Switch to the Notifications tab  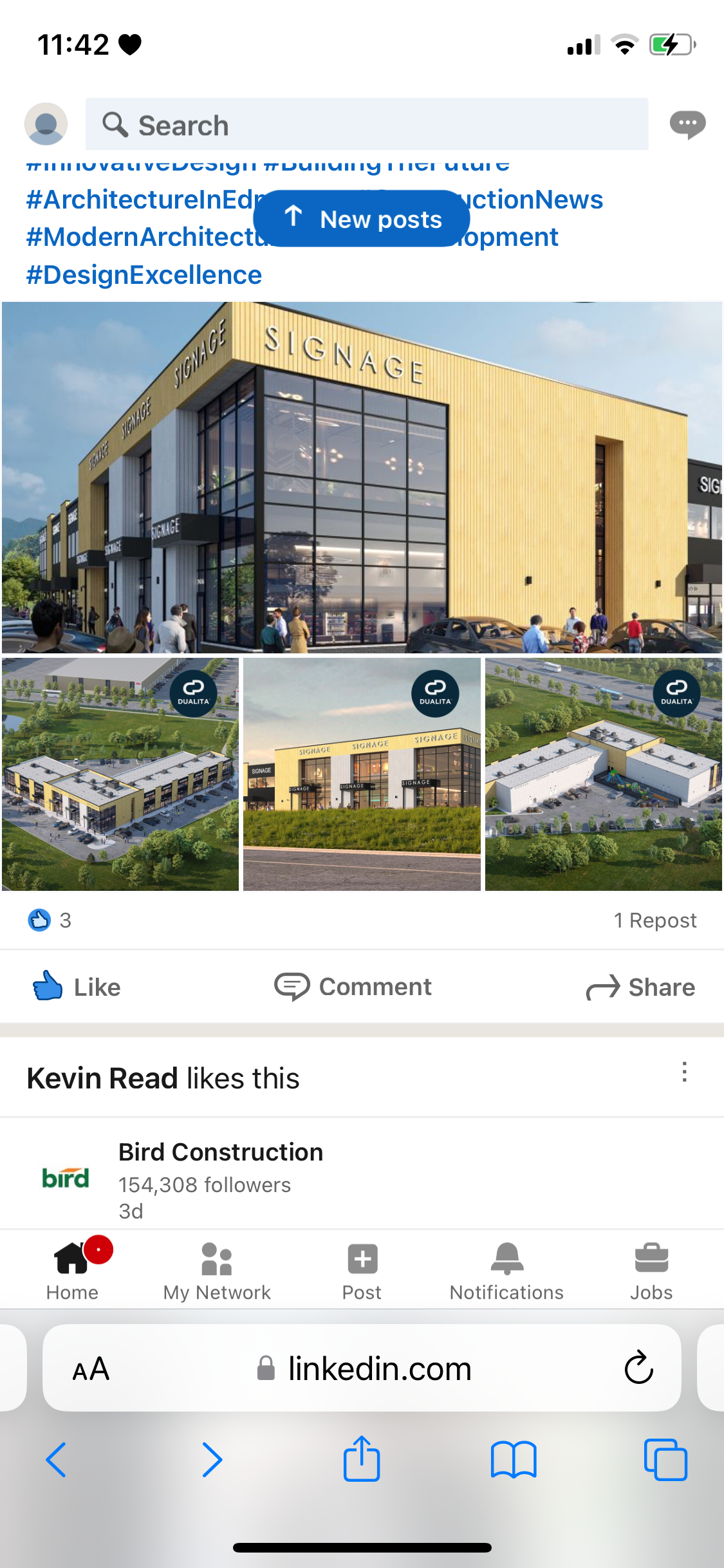[x=506, y=1271]
